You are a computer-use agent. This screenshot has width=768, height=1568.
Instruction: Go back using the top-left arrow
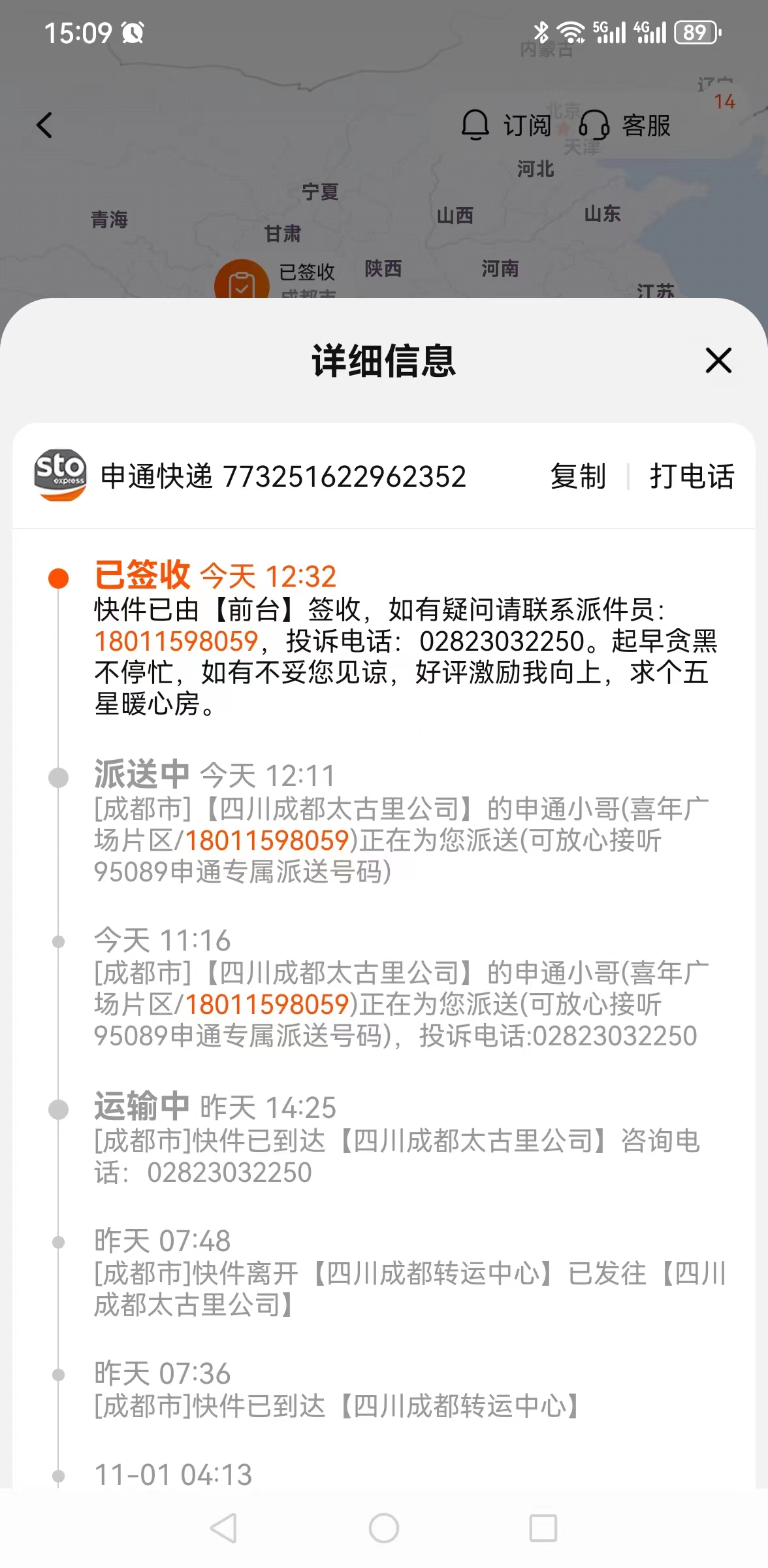pyautogui.click(x=44, y=125)
